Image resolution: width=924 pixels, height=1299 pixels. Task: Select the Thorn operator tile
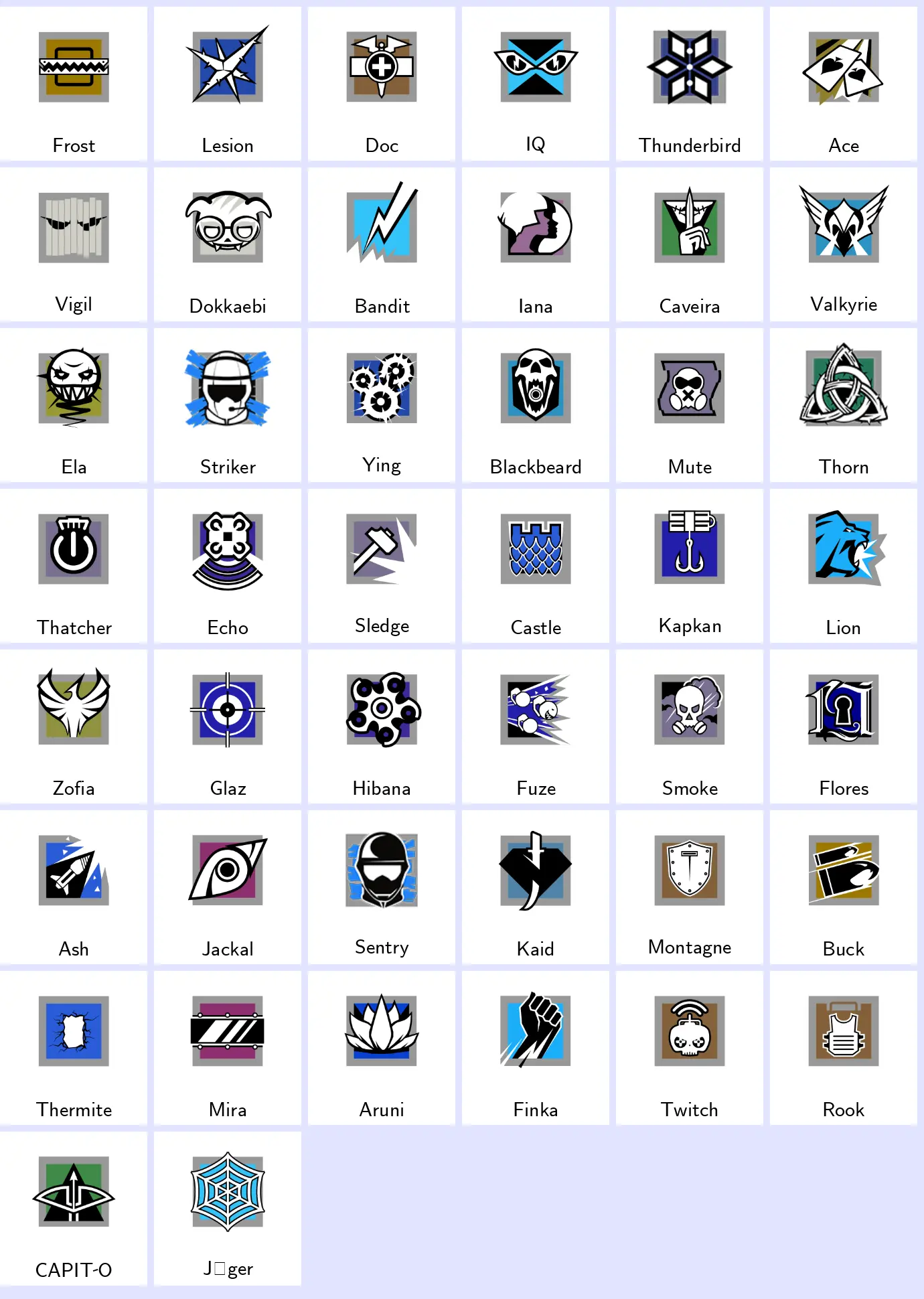point(844,405)
